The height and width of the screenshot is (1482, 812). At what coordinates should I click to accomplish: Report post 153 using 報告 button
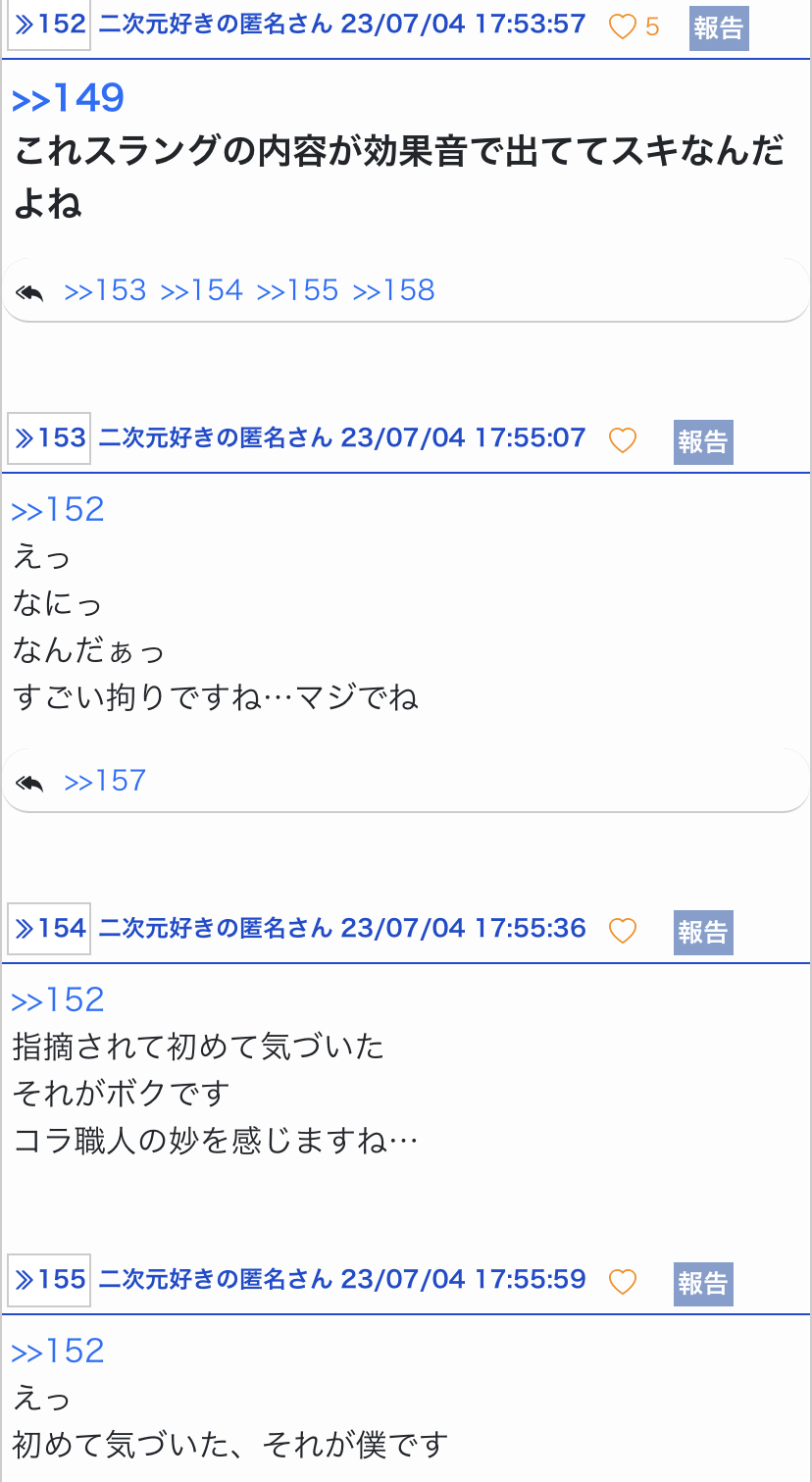(703, 441)
